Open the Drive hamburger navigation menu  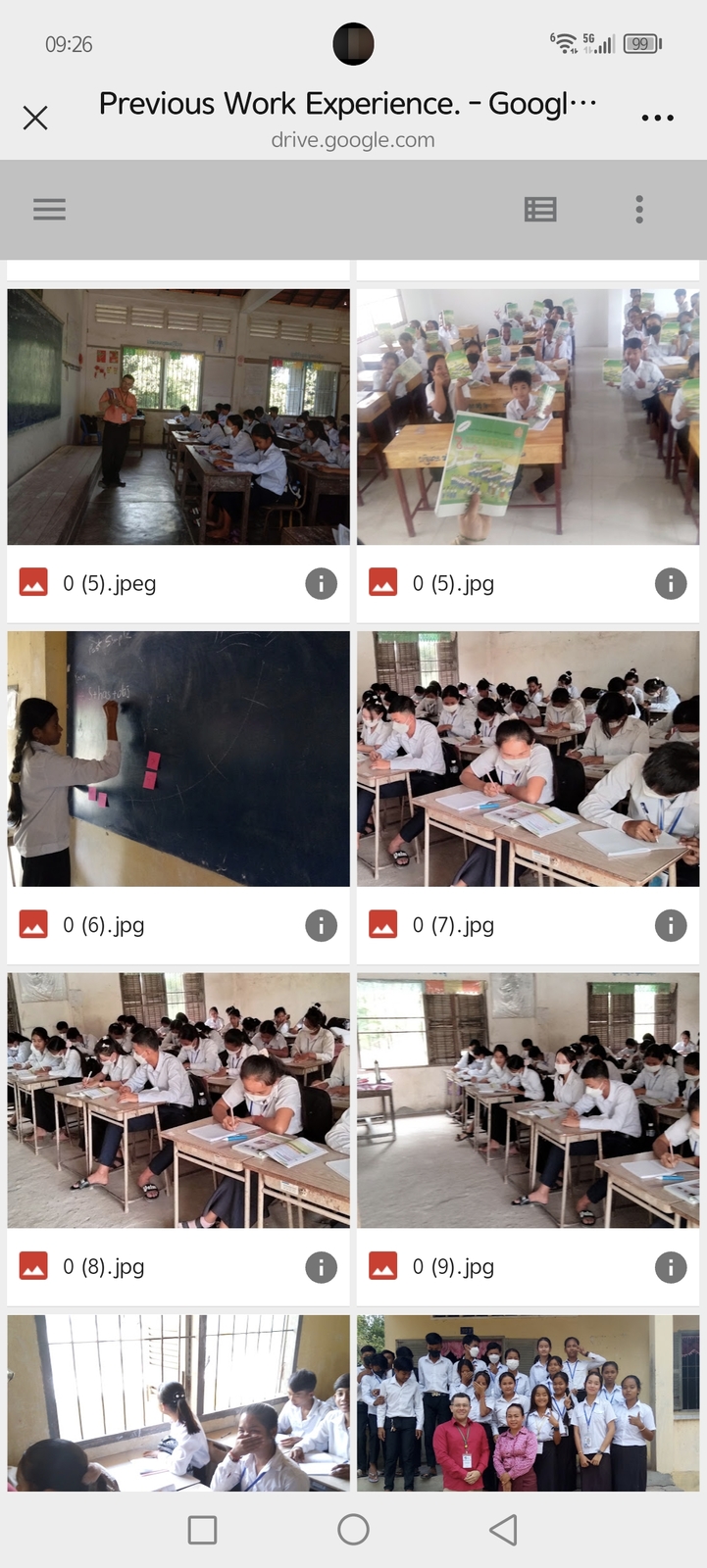pos(49,209)
